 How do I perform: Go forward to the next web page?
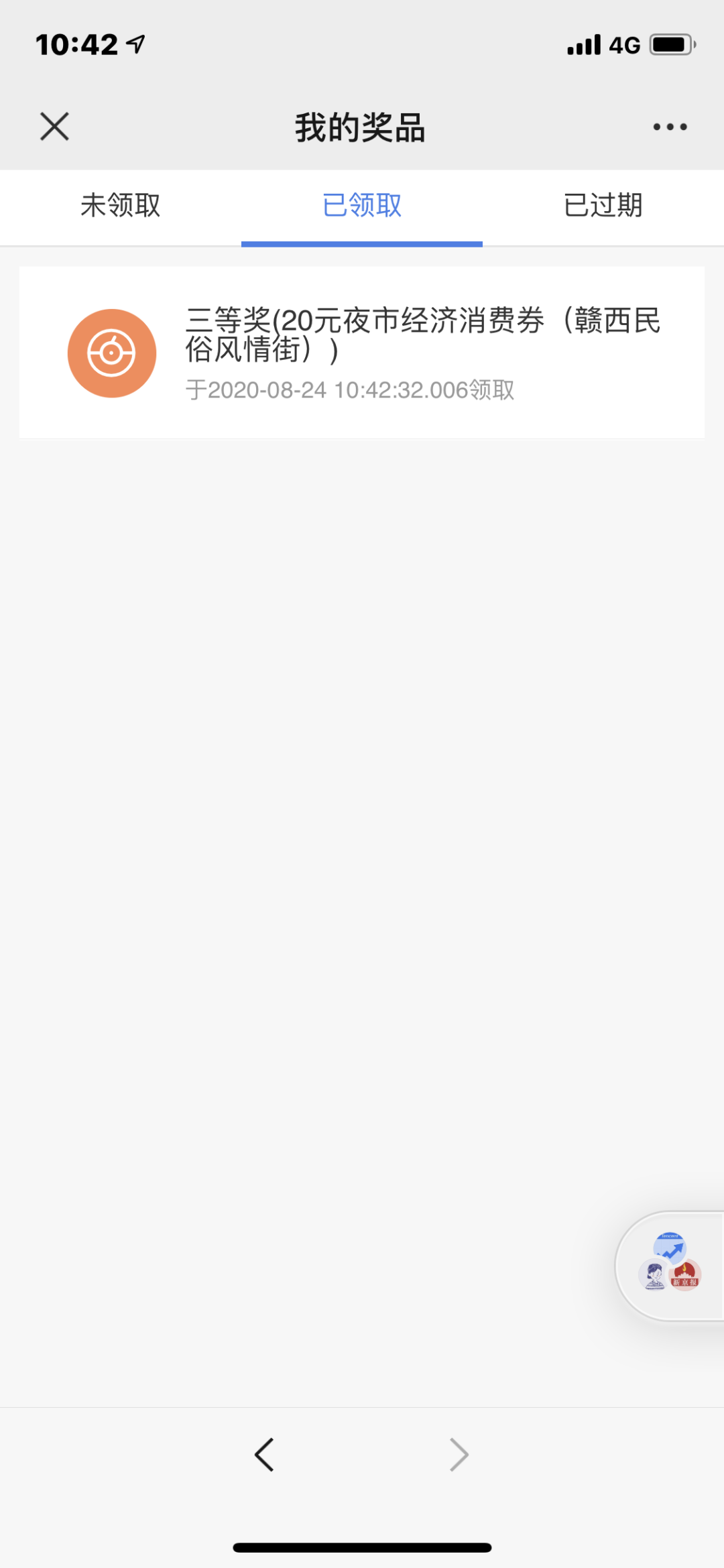tap(459, 1455)
